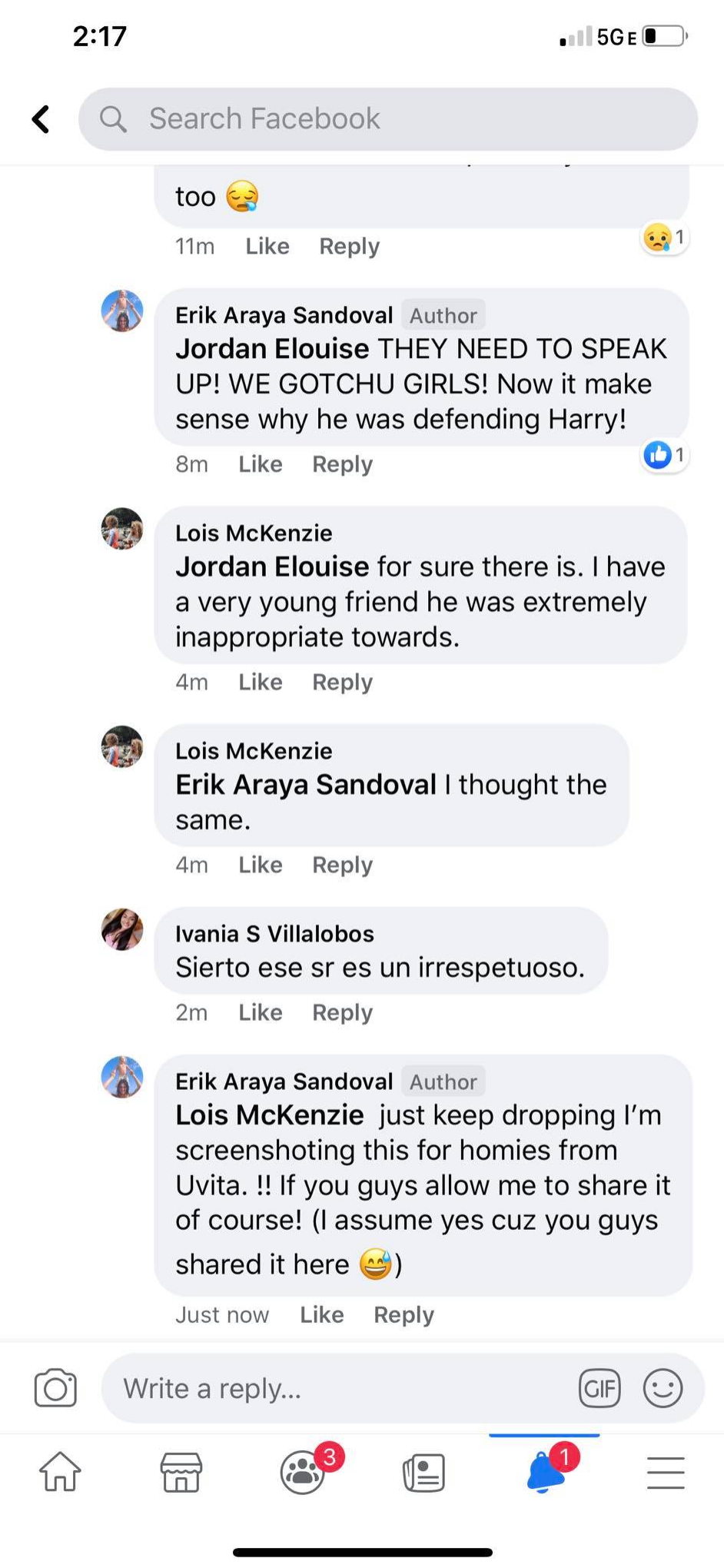Tap the Write a reply field

[x=338, y=1389]
